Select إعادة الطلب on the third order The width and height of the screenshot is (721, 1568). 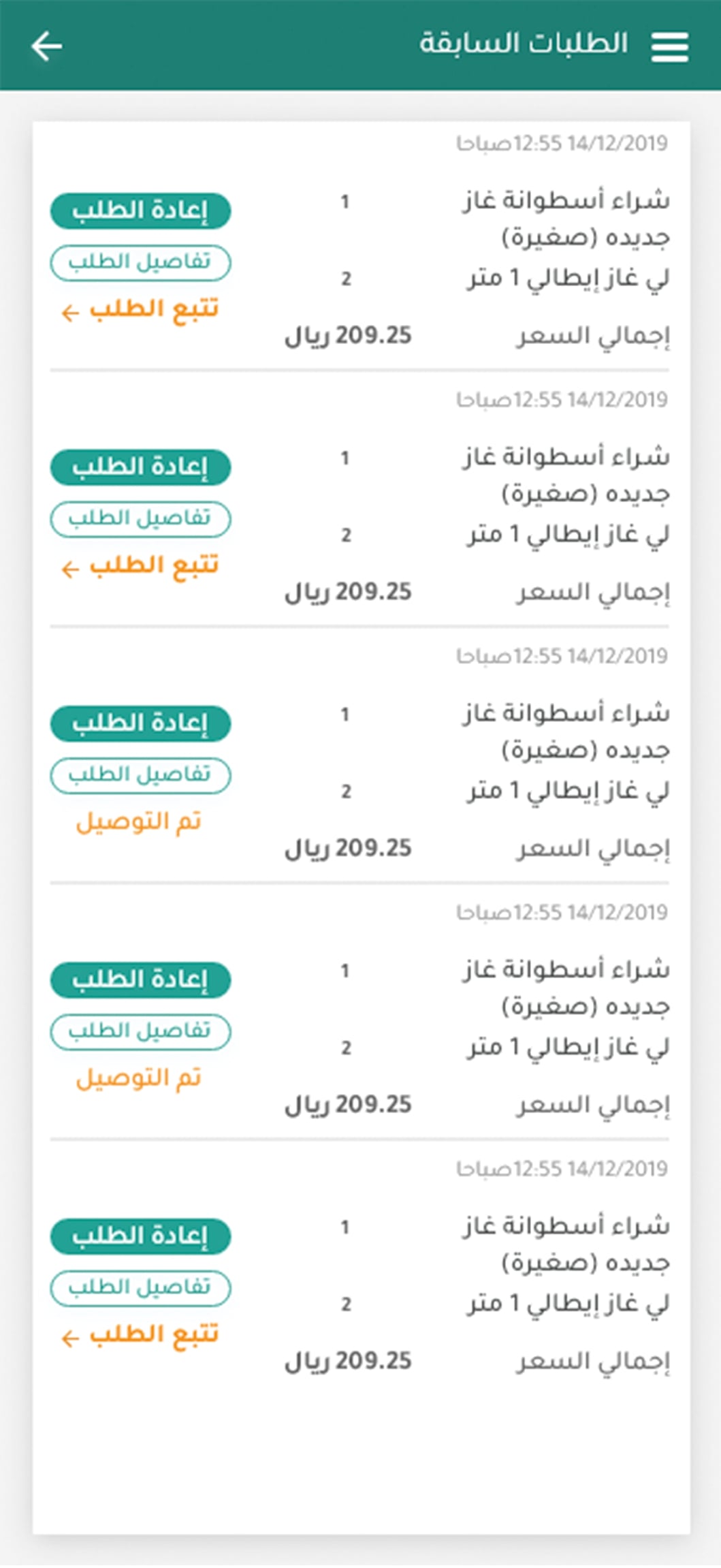point(140,723)
